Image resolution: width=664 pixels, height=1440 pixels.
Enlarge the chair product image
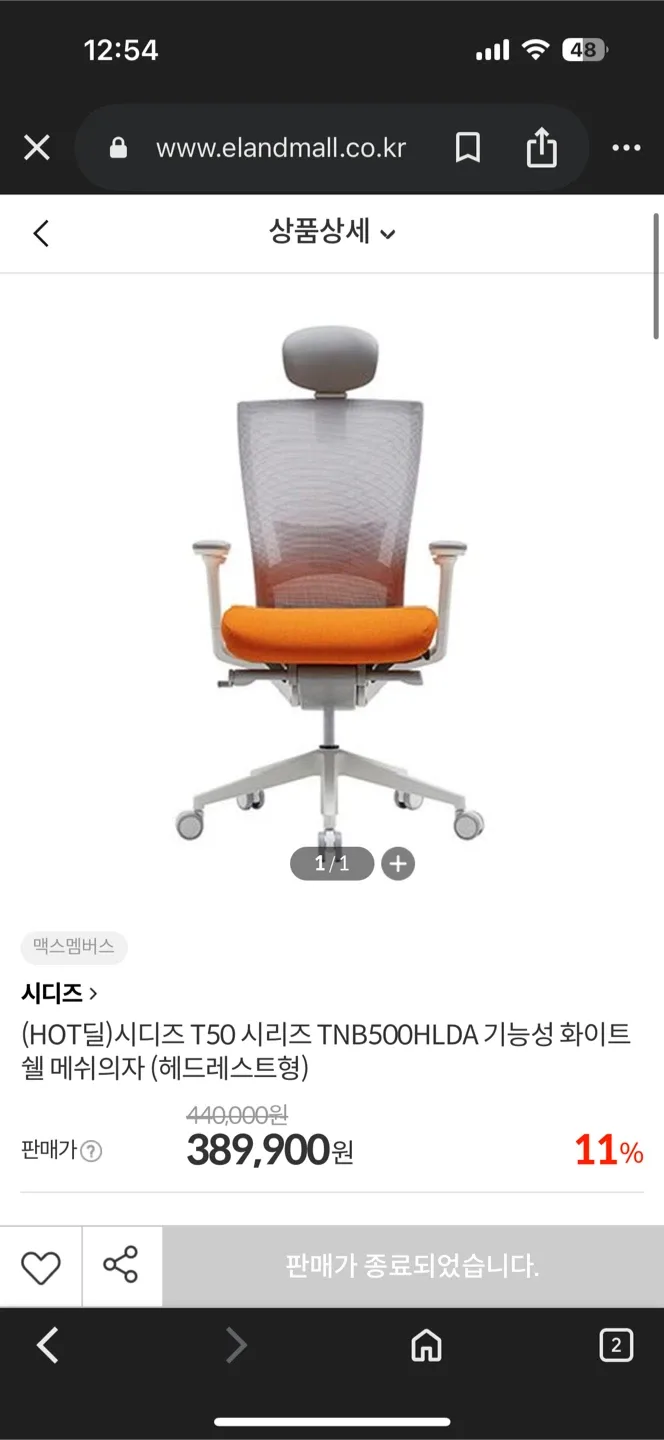point(330,580)
